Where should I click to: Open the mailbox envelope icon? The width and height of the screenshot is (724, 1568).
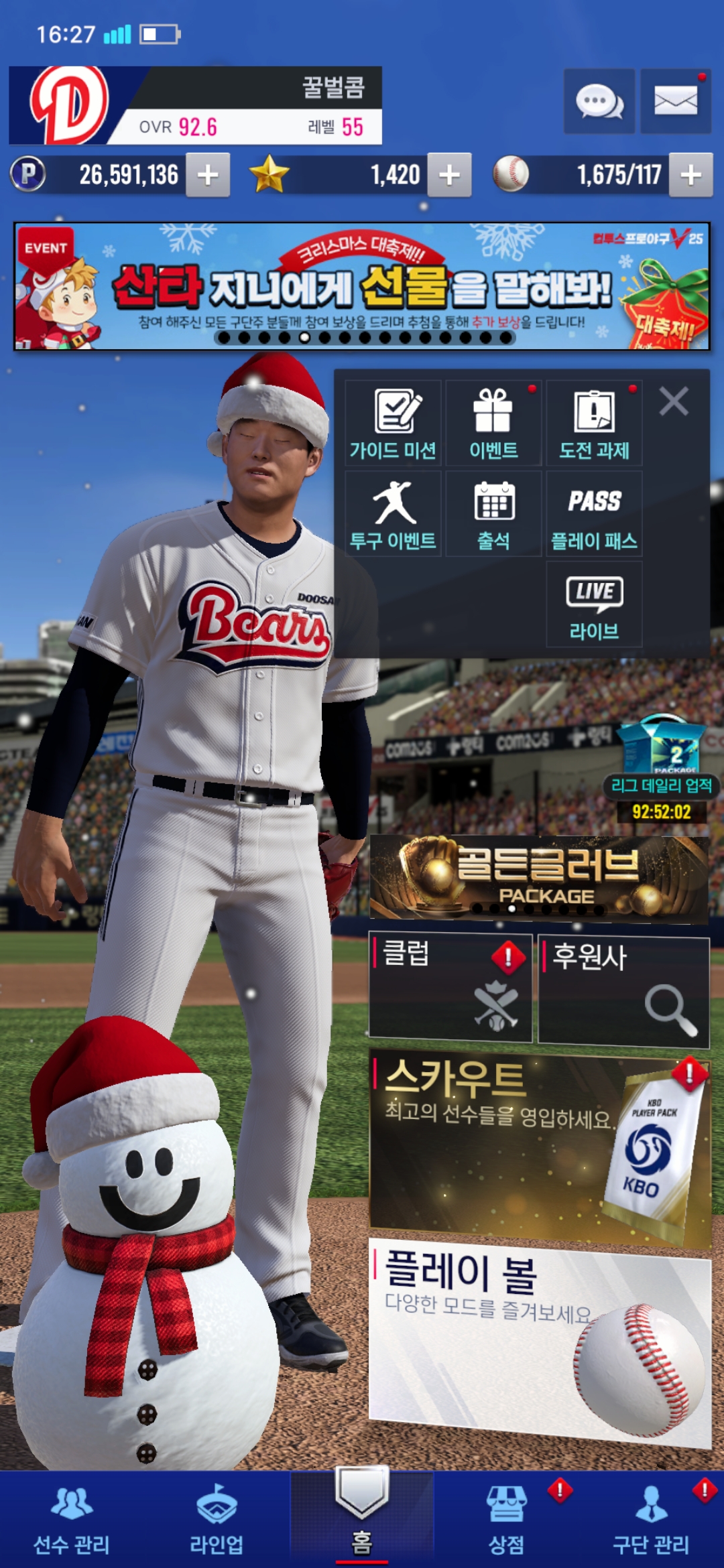pos(675,102)
